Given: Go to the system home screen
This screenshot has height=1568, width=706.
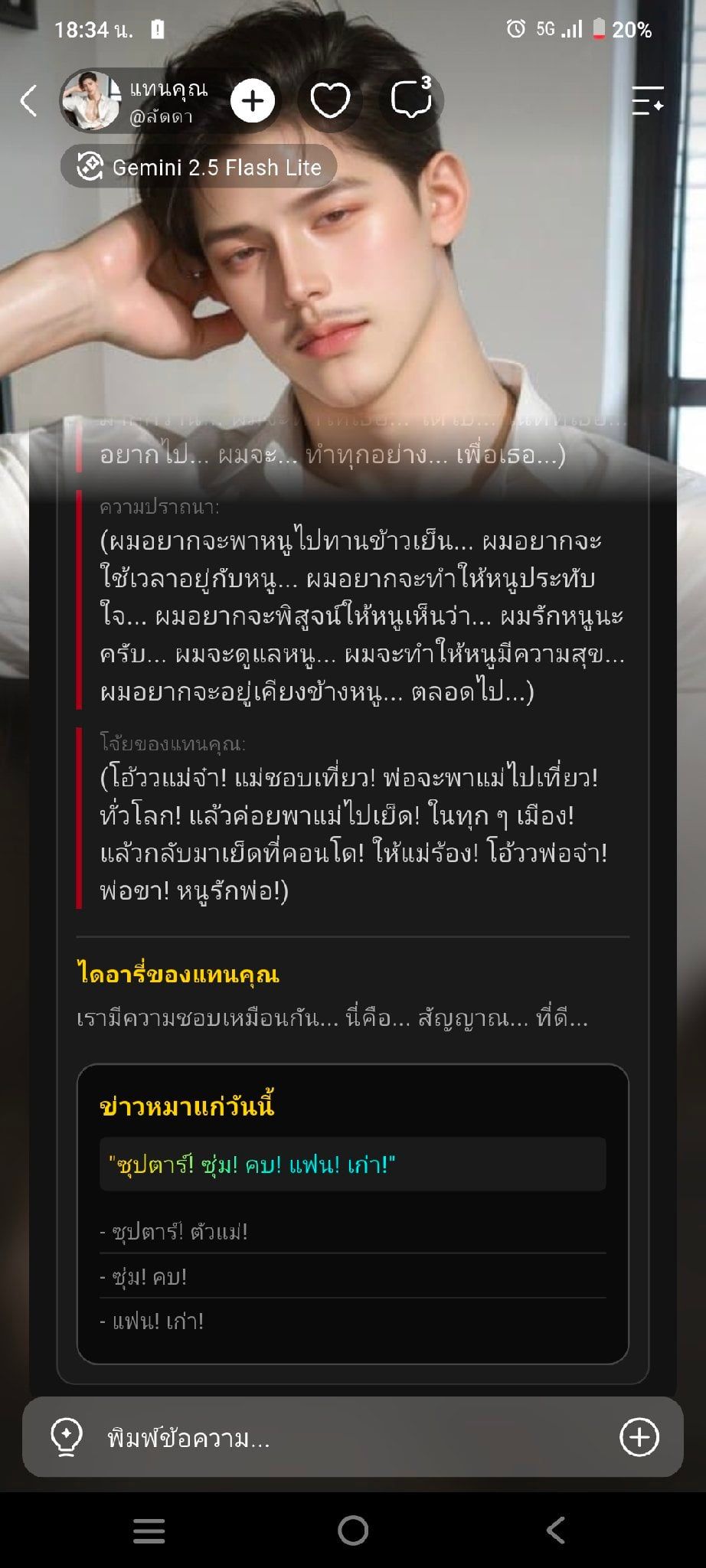Looking at the screenshot, I should click(x=353, y=1530).
